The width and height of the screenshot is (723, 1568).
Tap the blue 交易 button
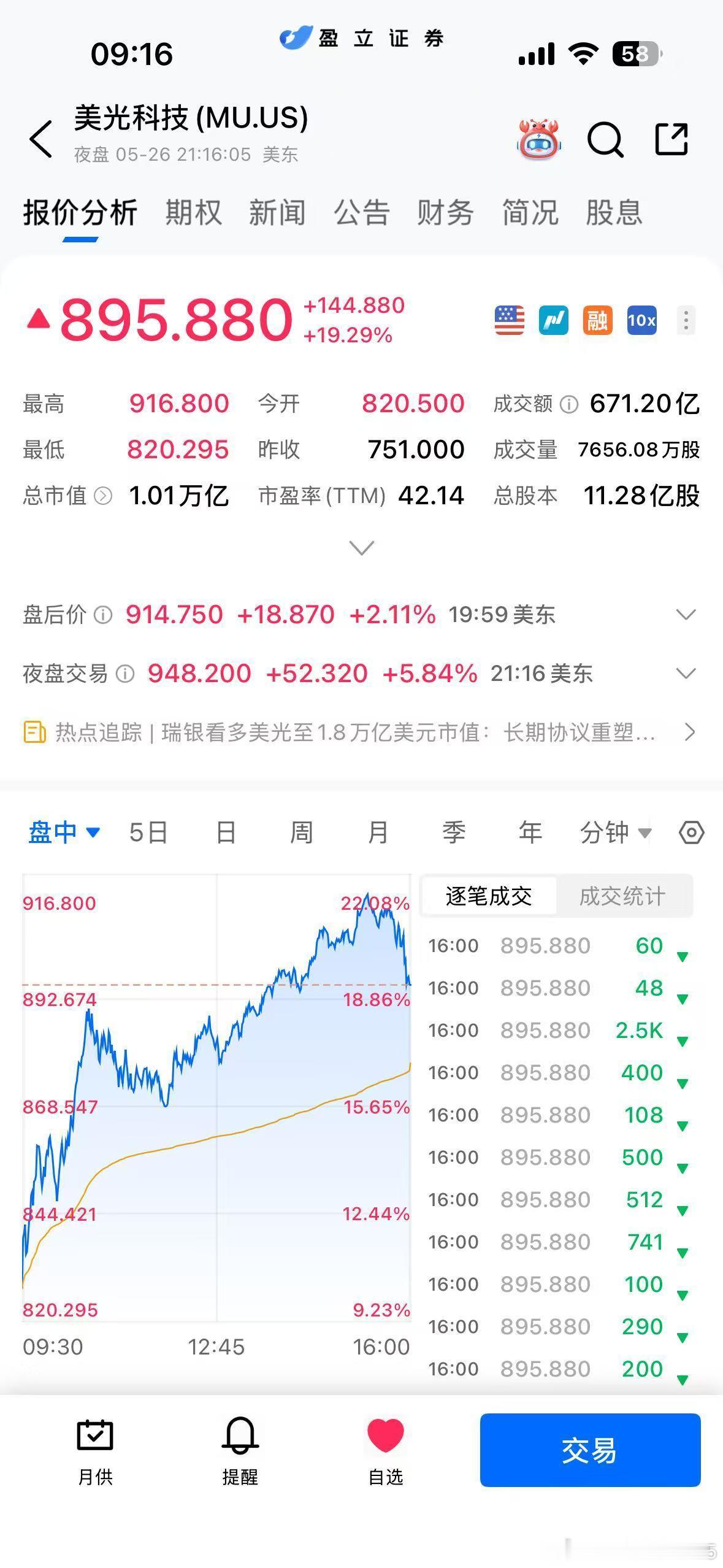pos(590,1450)
